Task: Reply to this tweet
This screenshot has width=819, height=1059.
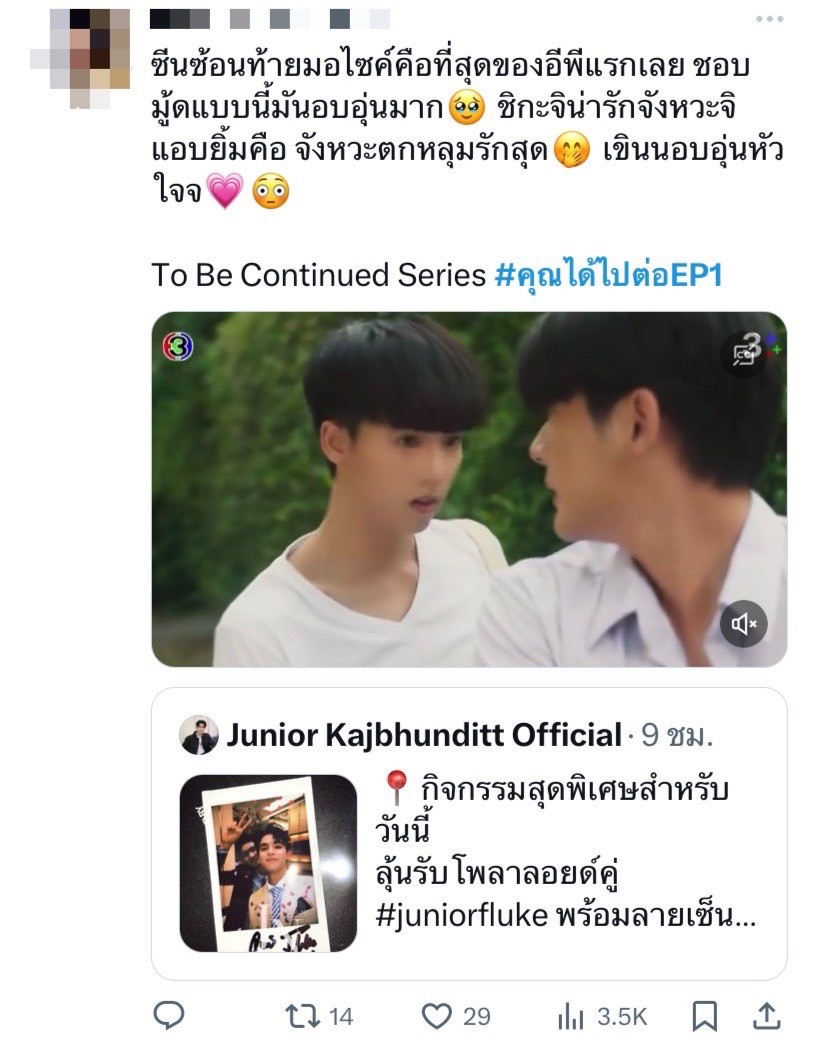Action: (x=169, y=1016)
